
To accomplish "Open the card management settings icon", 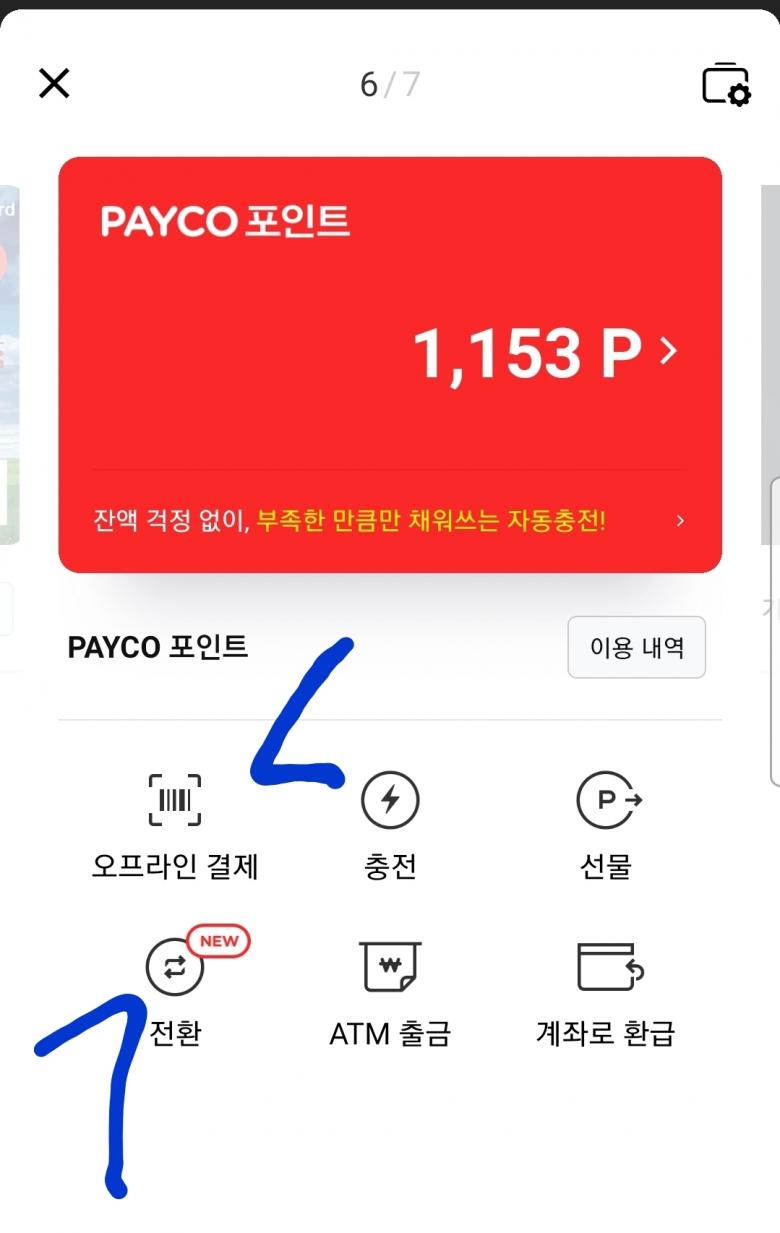I will coord(726,84).
